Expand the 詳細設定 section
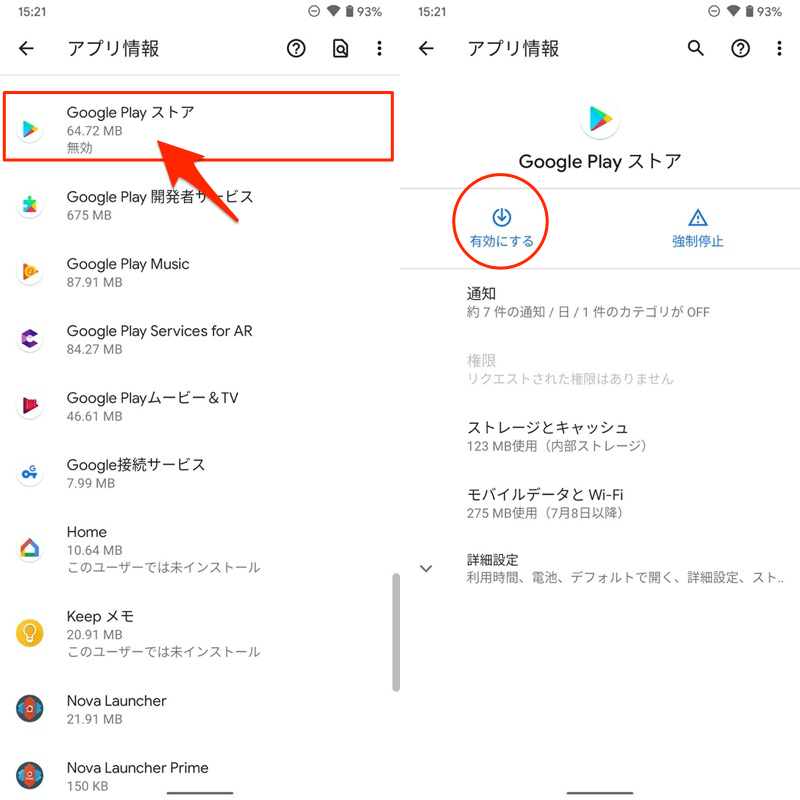This screenshot has height=800, width=800. [x=600, y=568]
